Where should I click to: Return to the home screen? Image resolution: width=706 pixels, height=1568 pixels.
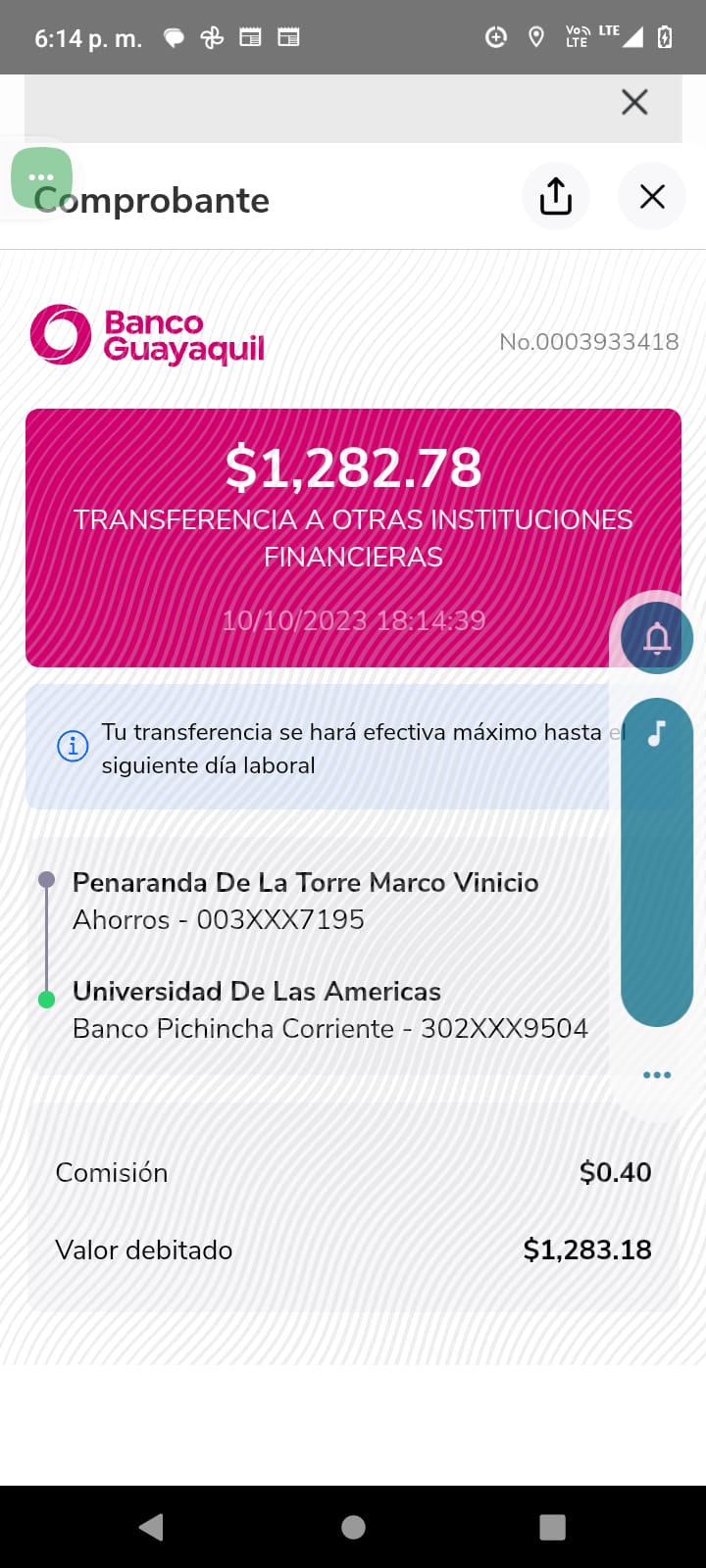353,1527
